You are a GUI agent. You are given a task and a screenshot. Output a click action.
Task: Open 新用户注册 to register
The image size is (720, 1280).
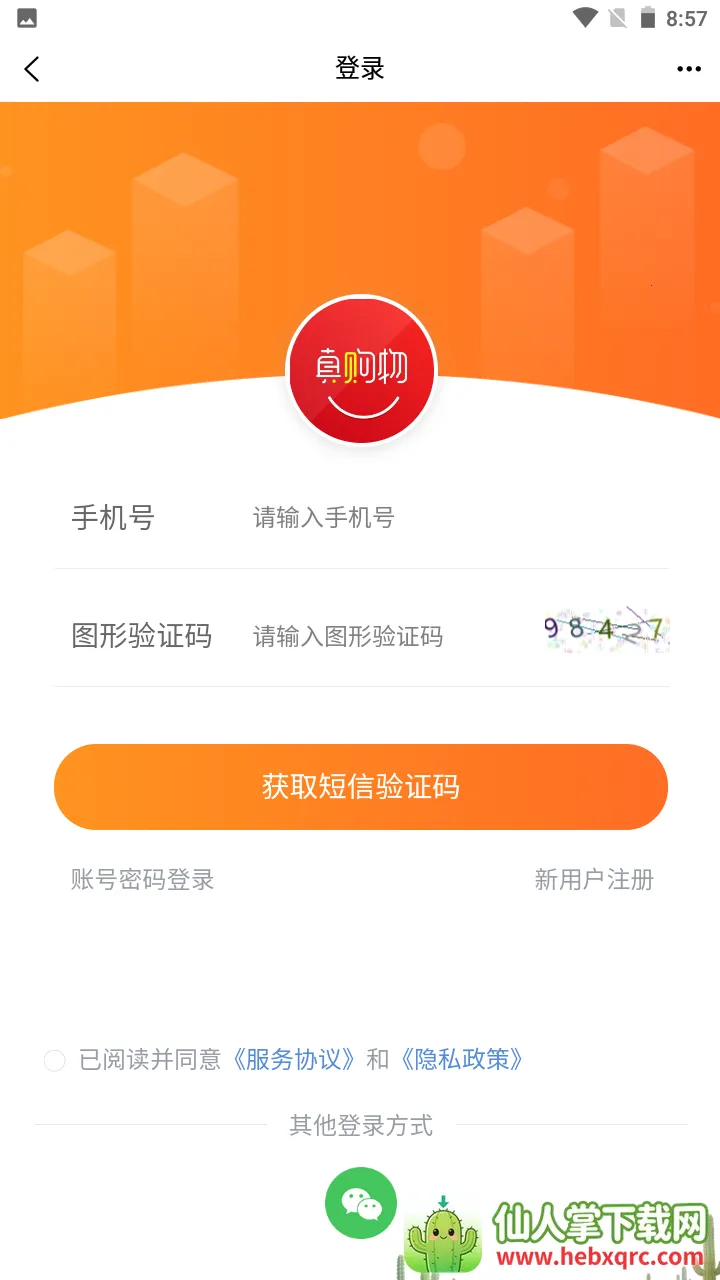tap(594, 880)
